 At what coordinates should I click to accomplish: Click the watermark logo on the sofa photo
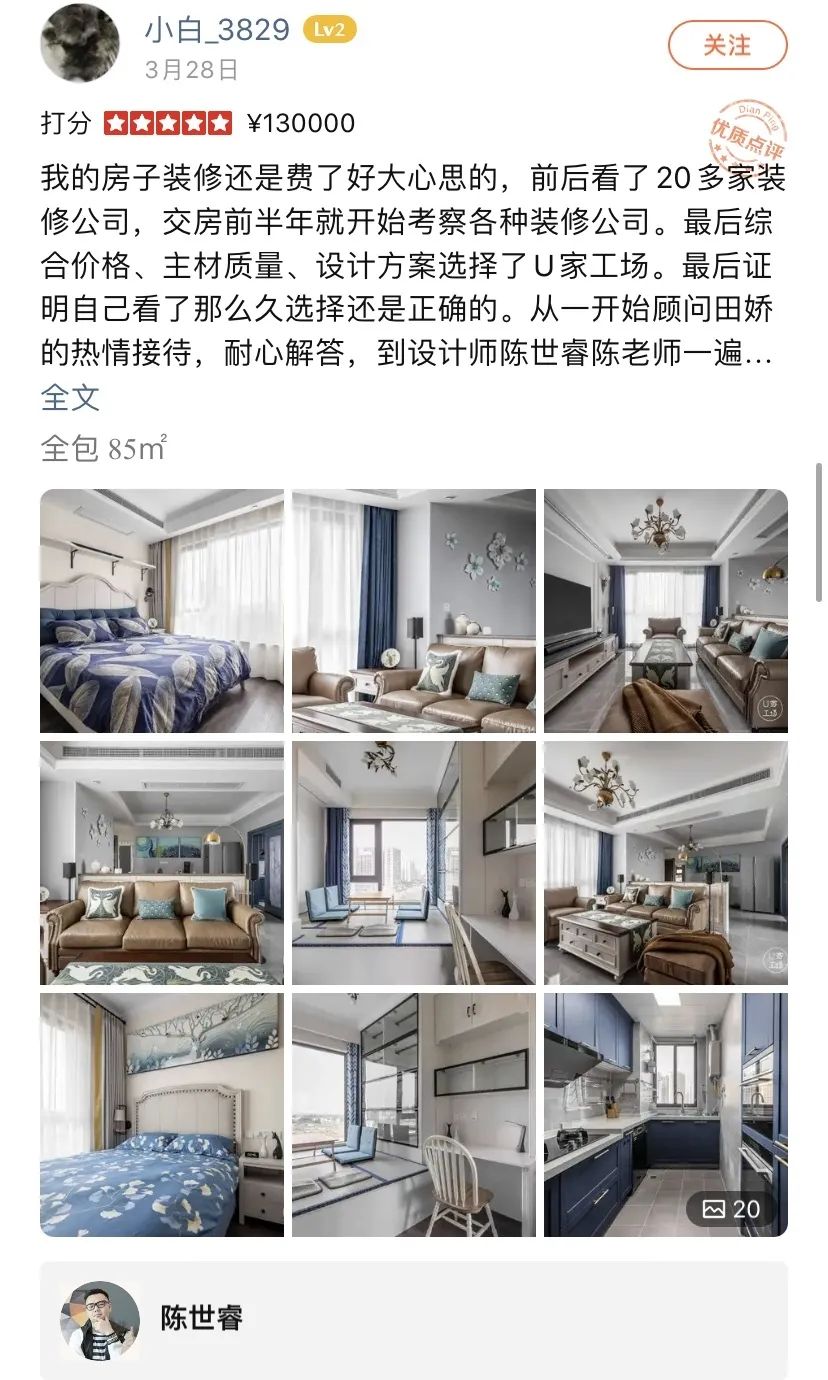pyautogui.click(x=768, y=708)
